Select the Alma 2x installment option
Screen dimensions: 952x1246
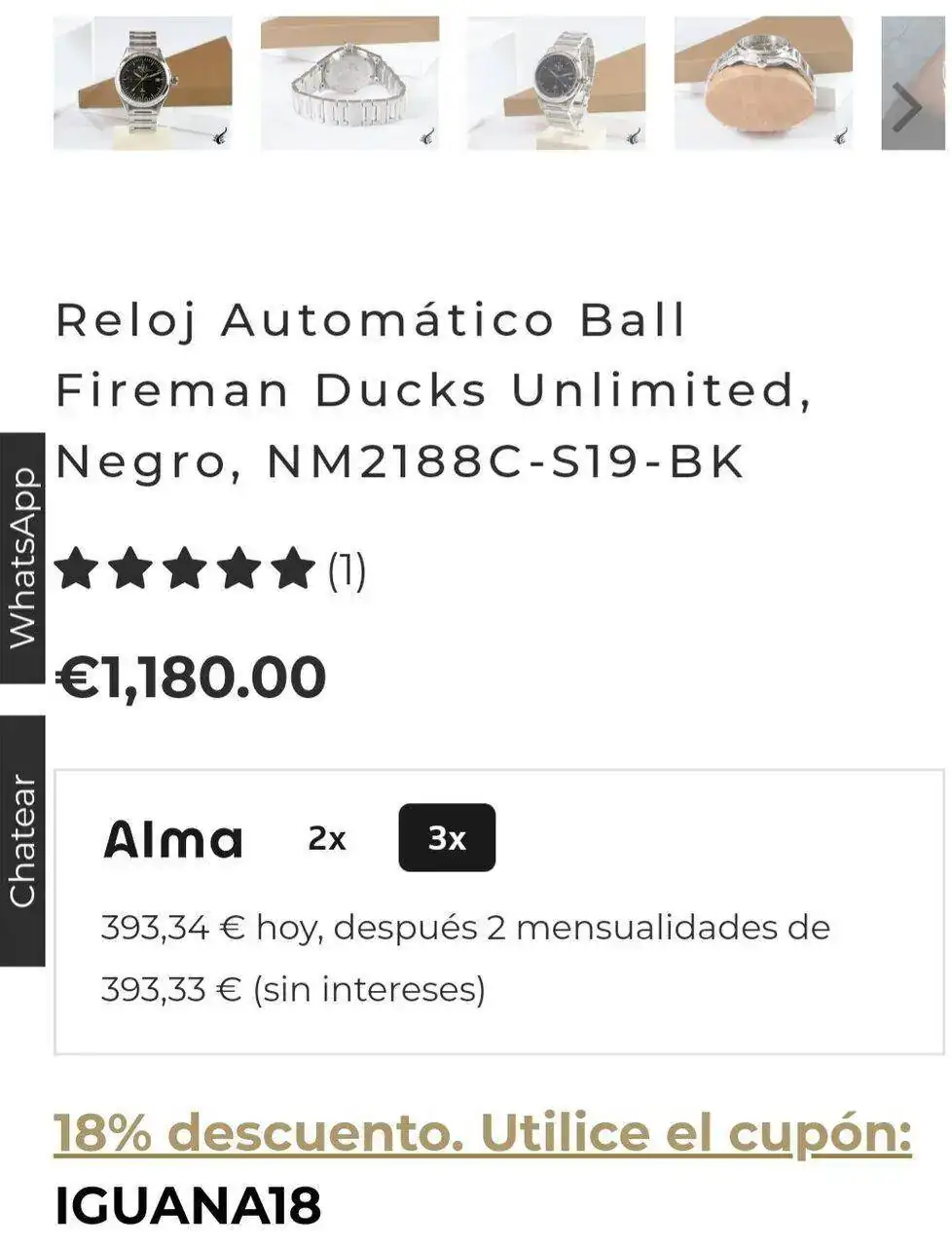(327, 838)
